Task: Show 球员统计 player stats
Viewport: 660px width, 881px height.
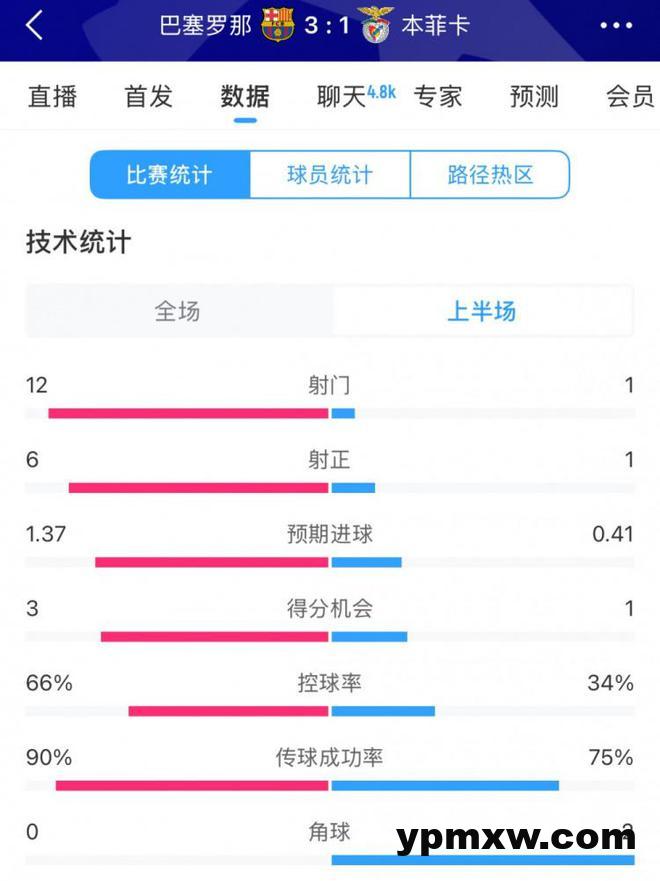Action: tap(330, 175)
